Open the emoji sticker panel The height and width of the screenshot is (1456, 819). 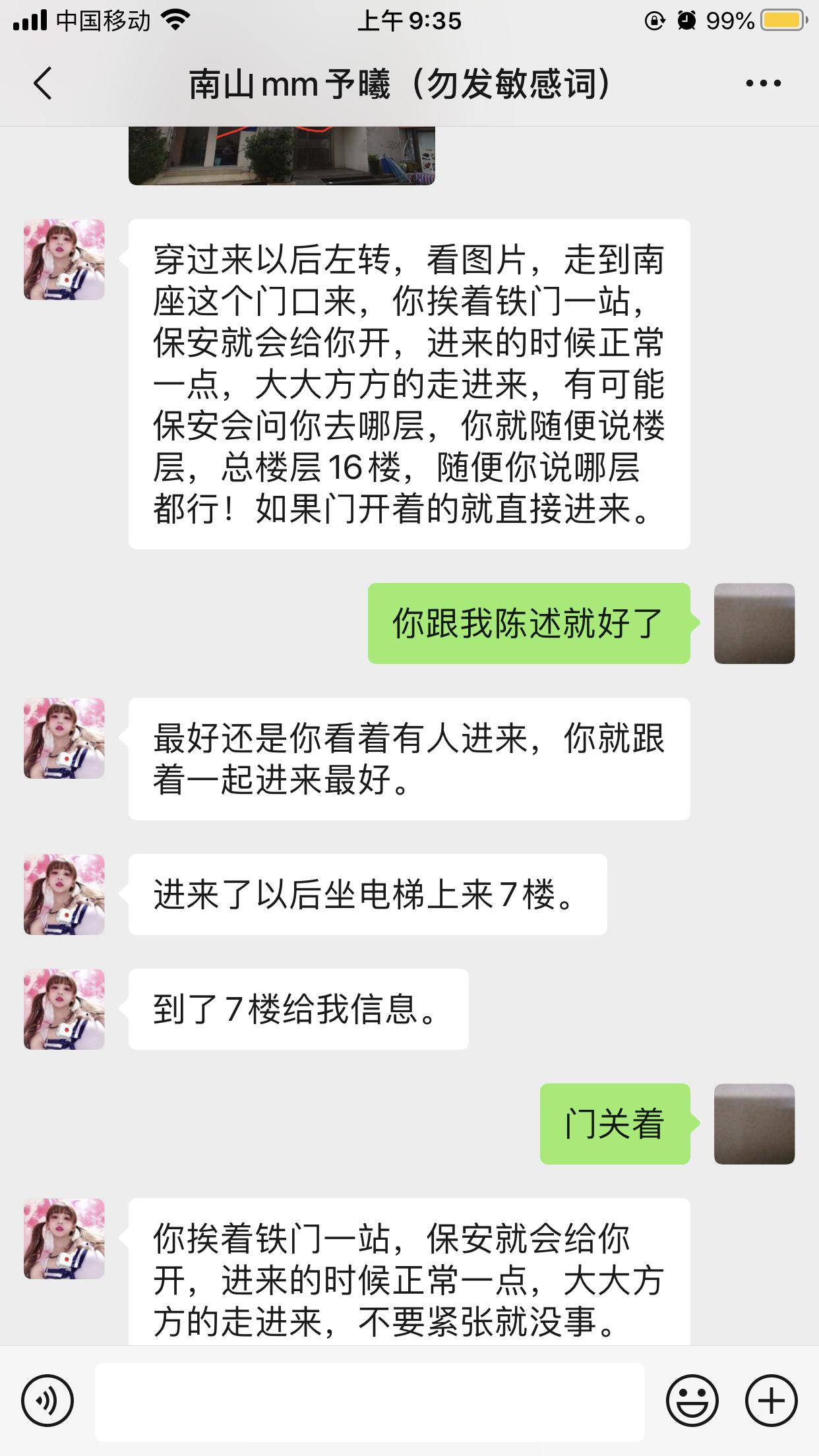(x=692, y=1401)
